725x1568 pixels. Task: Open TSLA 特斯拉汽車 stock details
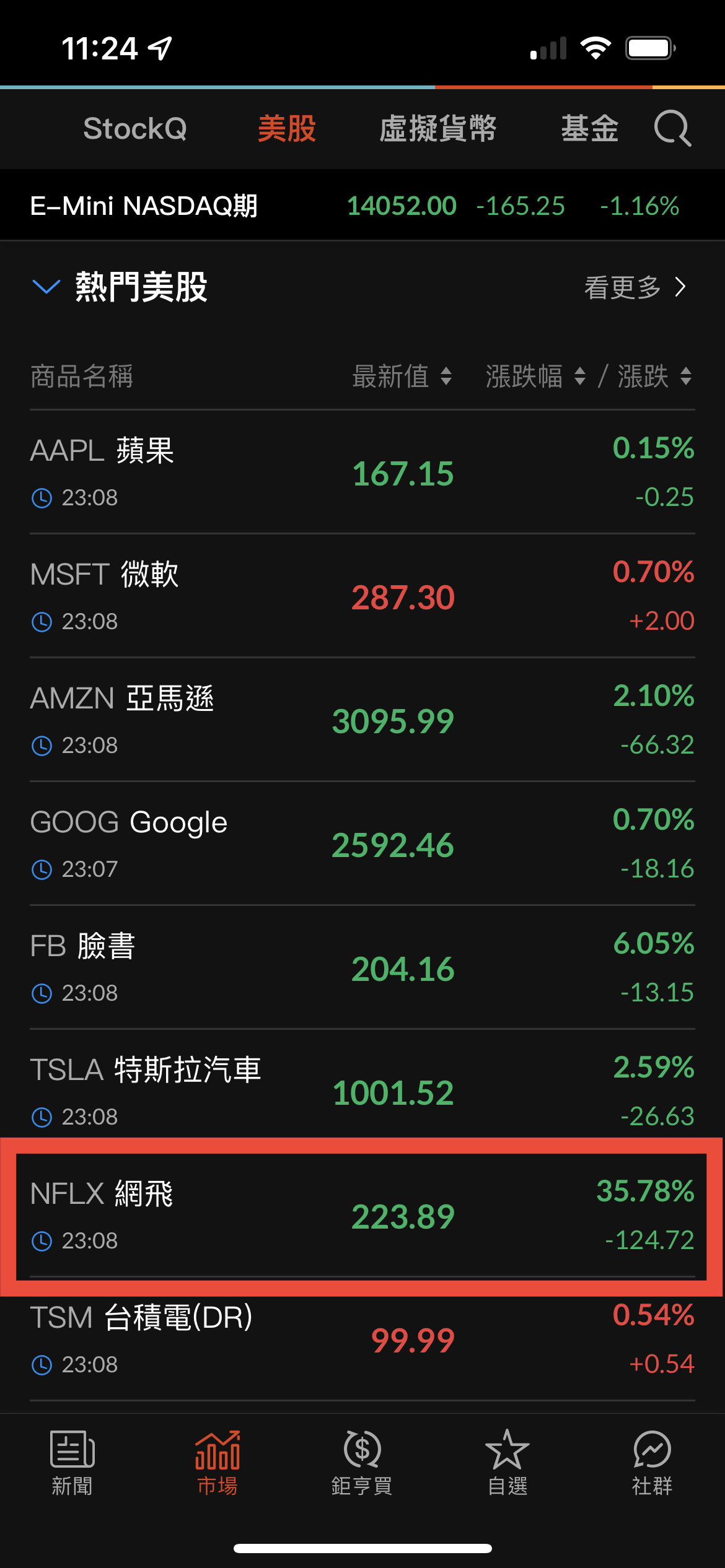coord(362,1091)
